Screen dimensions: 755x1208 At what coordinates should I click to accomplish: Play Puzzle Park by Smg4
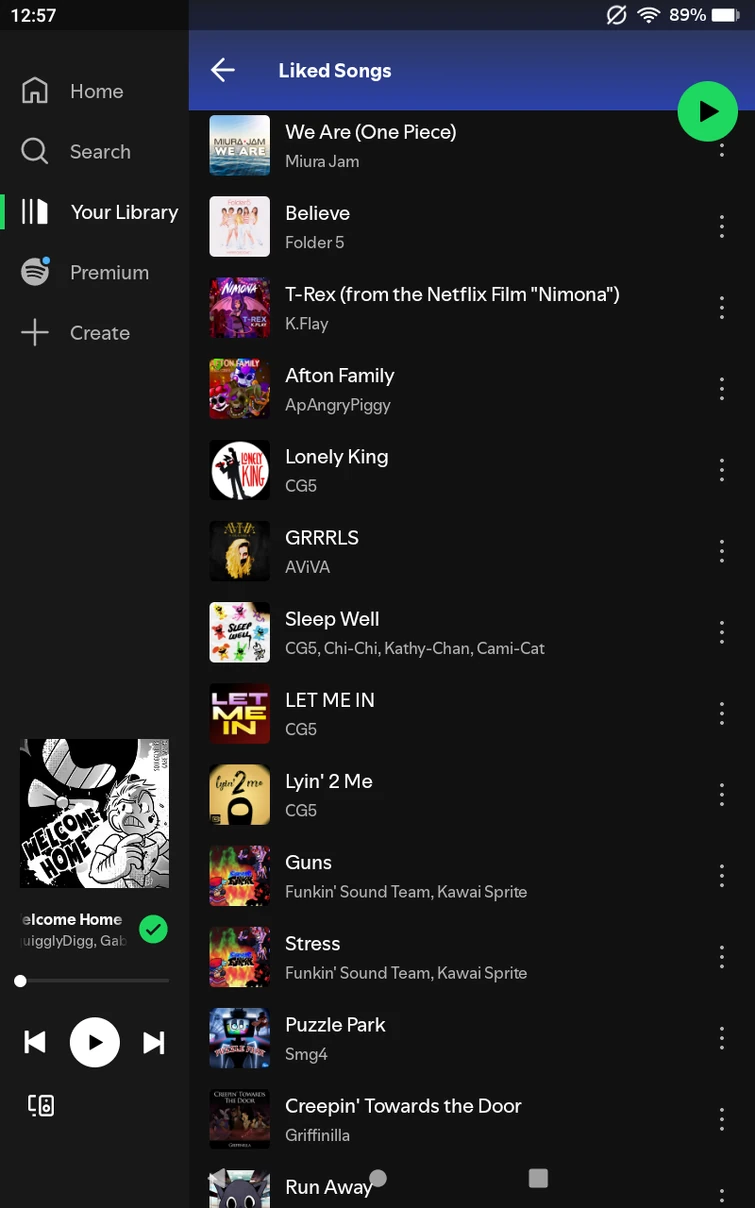[x=400, y=1038]
